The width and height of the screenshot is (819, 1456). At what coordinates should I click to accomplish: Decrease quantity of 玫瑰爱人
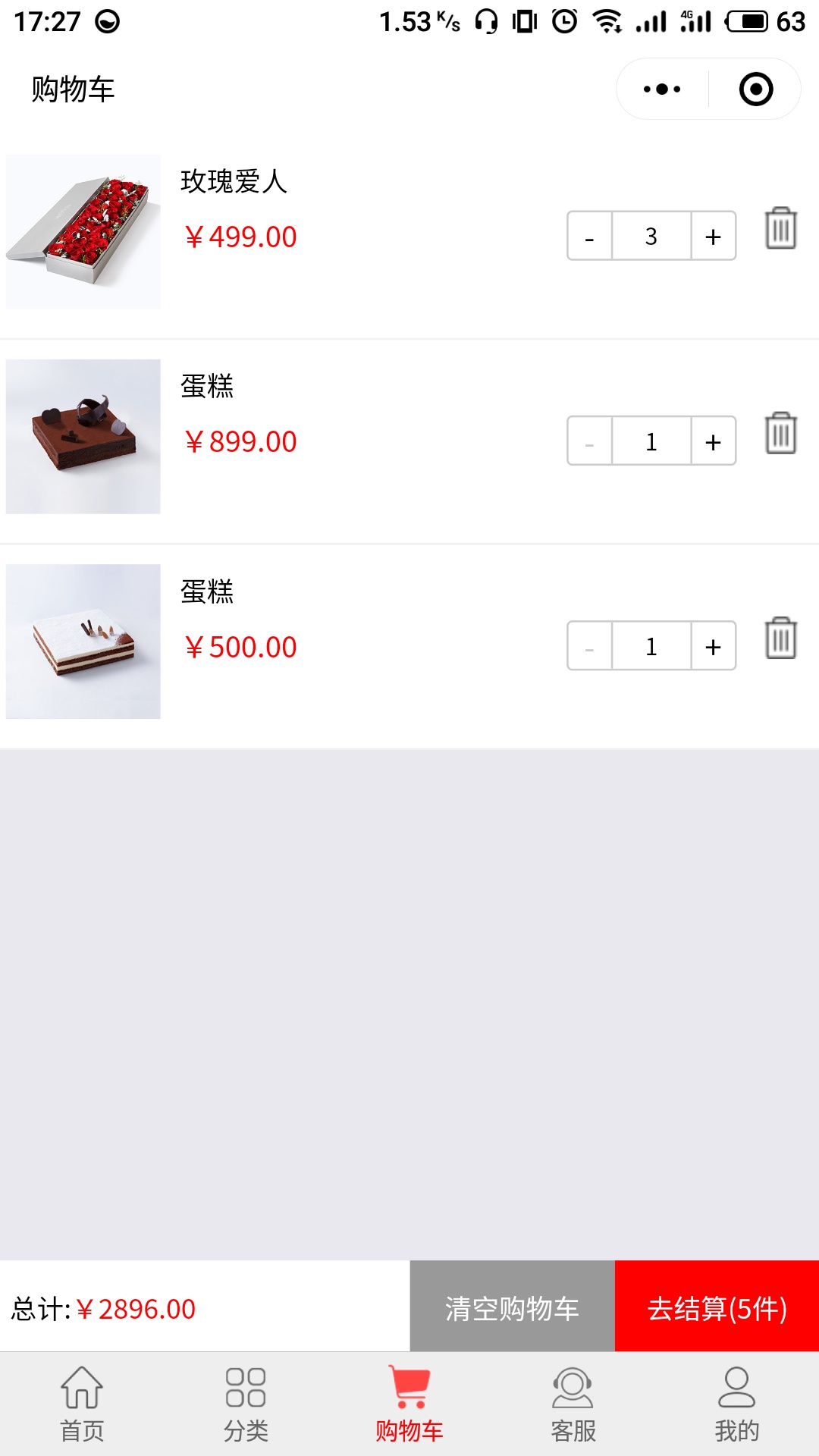(590, 237)
